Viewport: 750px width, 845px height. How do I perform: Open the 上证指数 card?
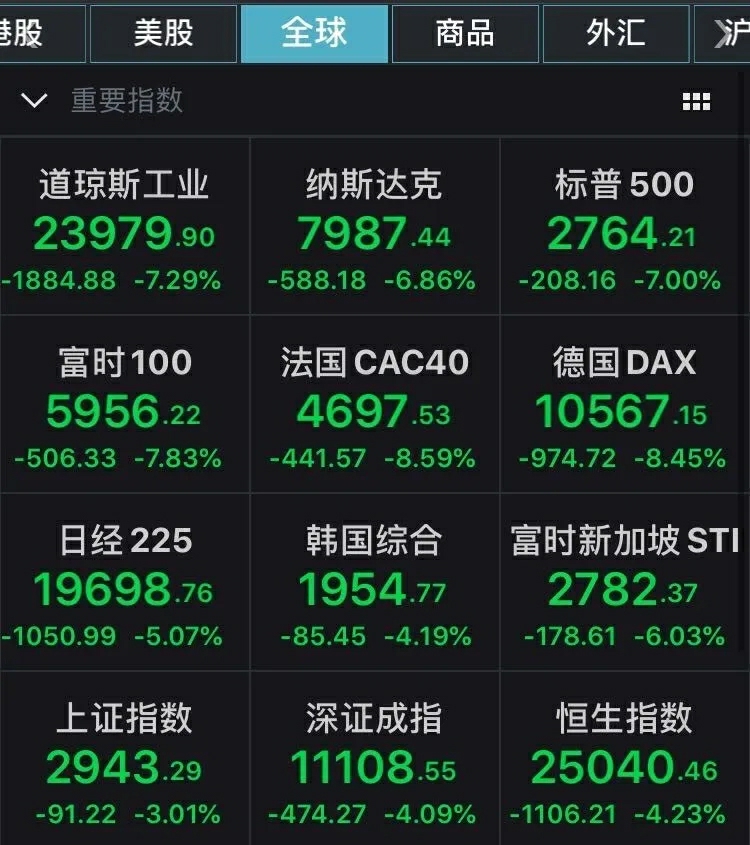(124, 762)
